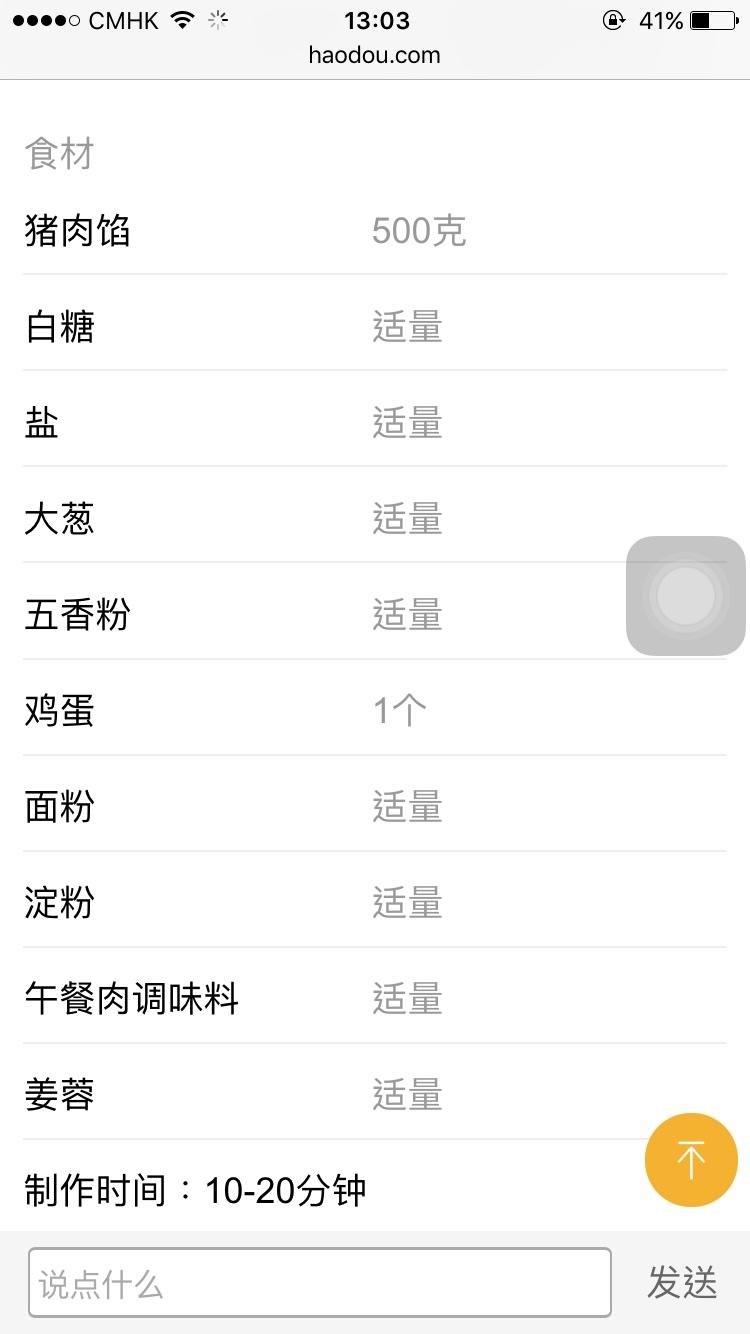This screenshot has height=1334, width=750.
Task: Open the 食材 section header
Action: point(59,152)
